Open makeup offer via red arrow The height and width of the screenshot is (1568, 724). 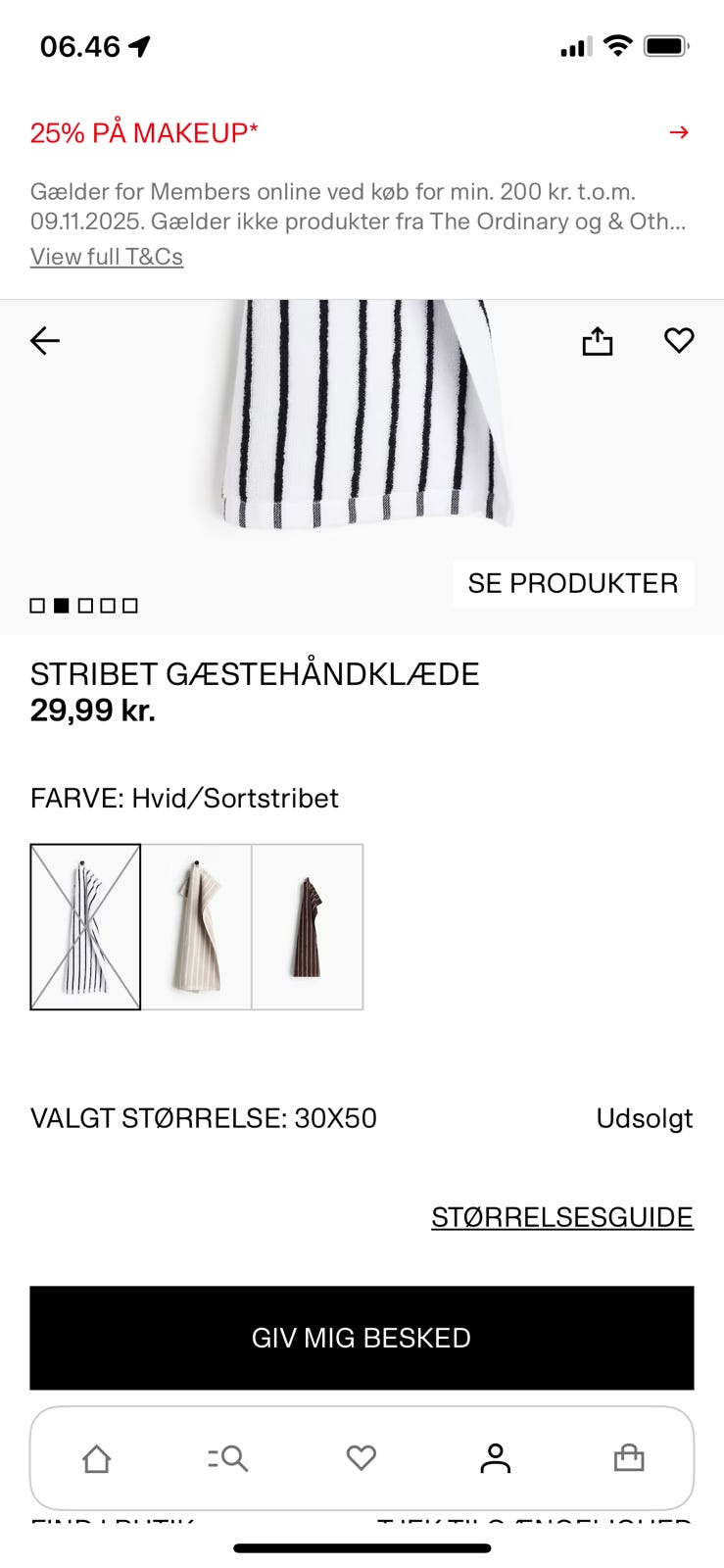[680, 131]
